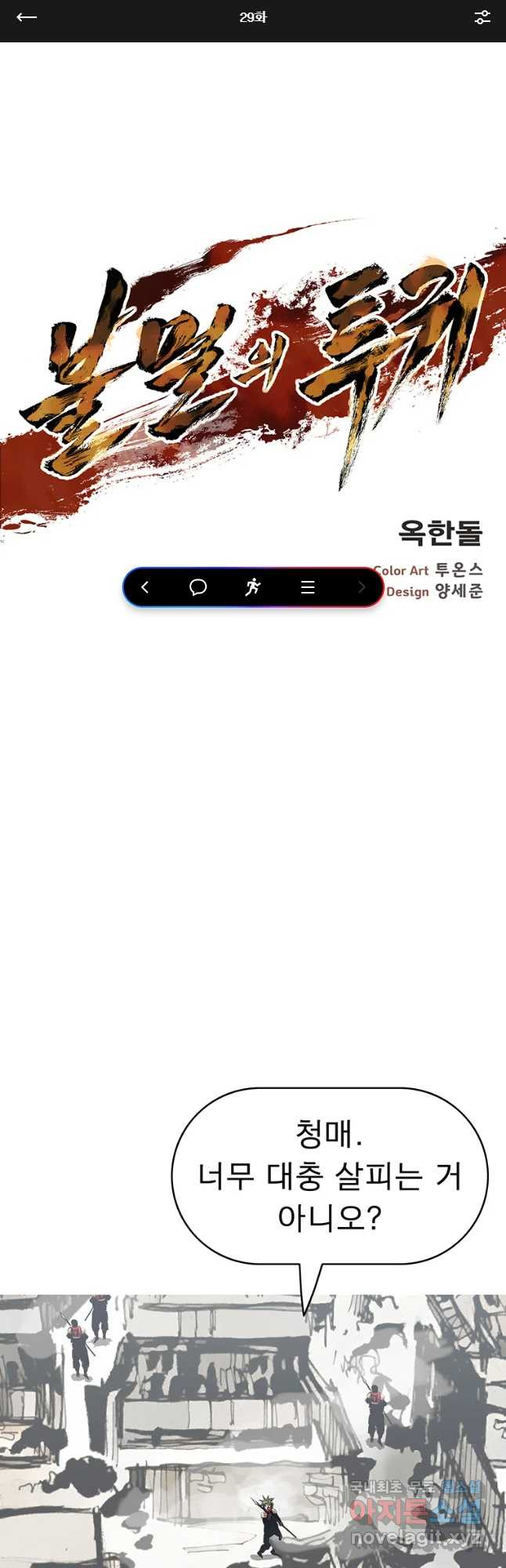506x1568 pixels.
Task: Open viewer settings sliders icon
Action: [483, 17]
